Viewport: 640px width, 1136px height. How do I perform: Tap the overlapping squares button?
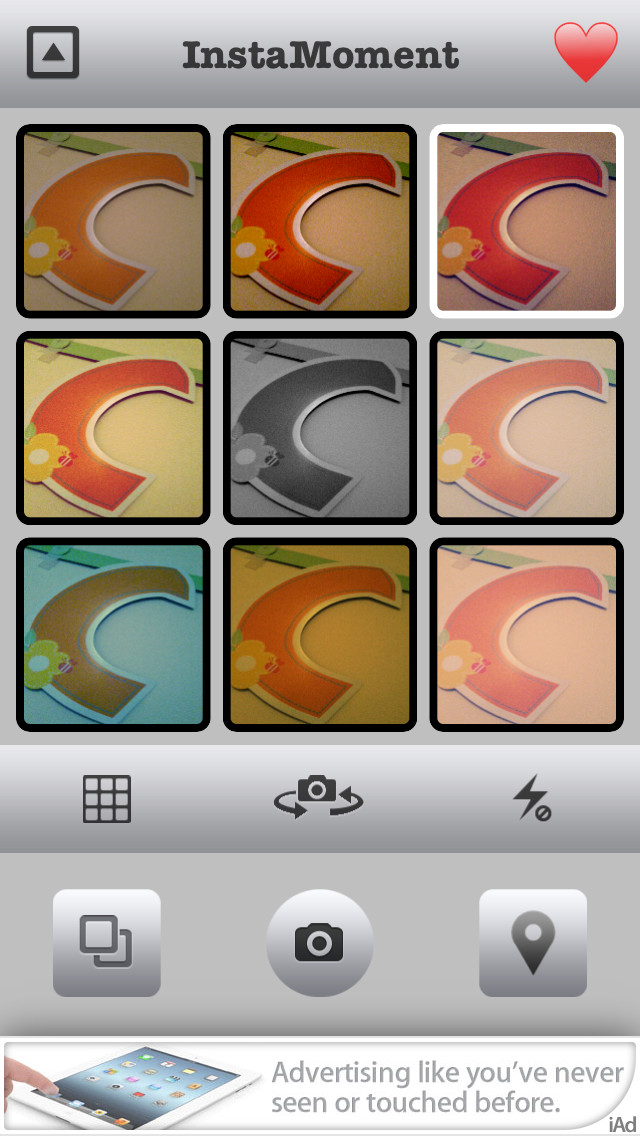coord(107,943)
